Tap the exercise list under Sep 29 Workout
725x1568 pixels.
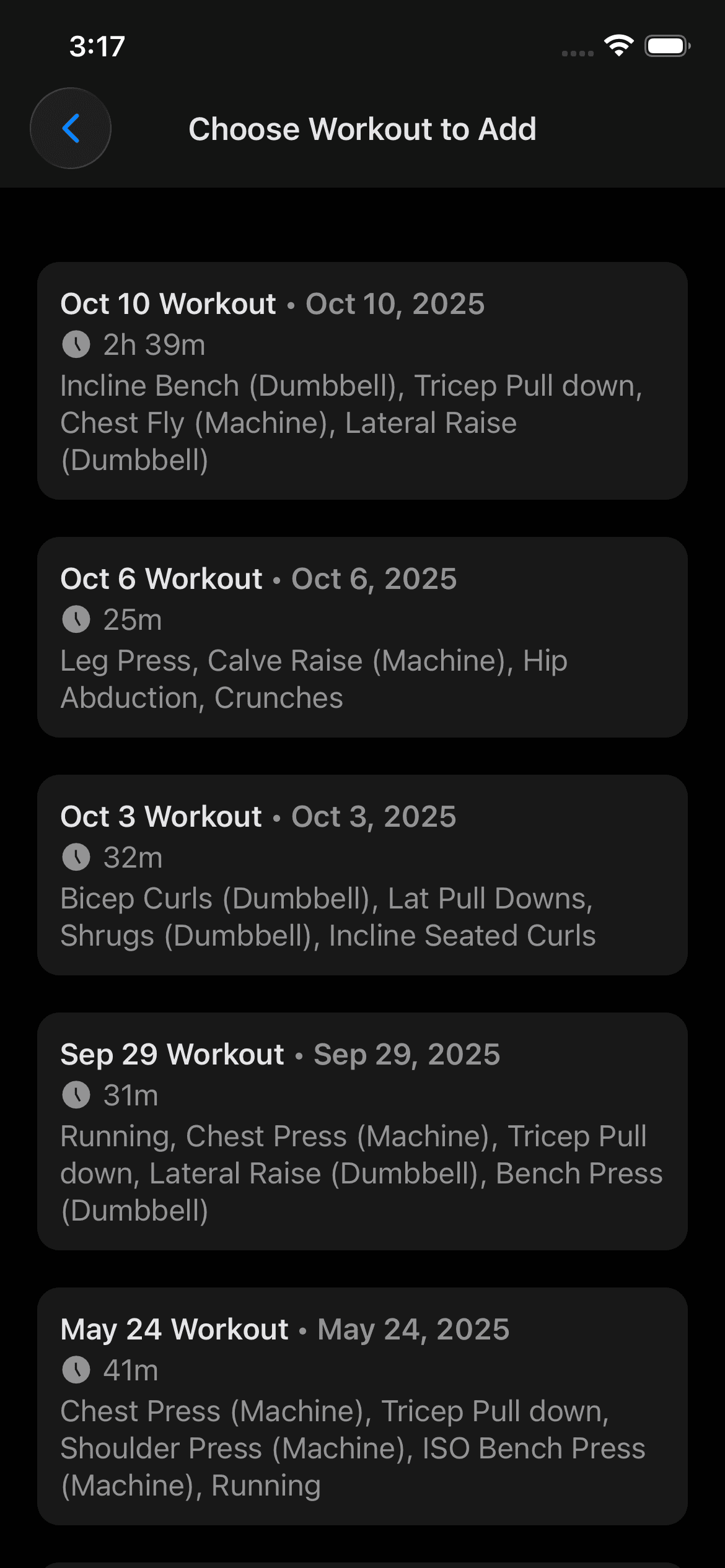click(x=362, y=1172)
